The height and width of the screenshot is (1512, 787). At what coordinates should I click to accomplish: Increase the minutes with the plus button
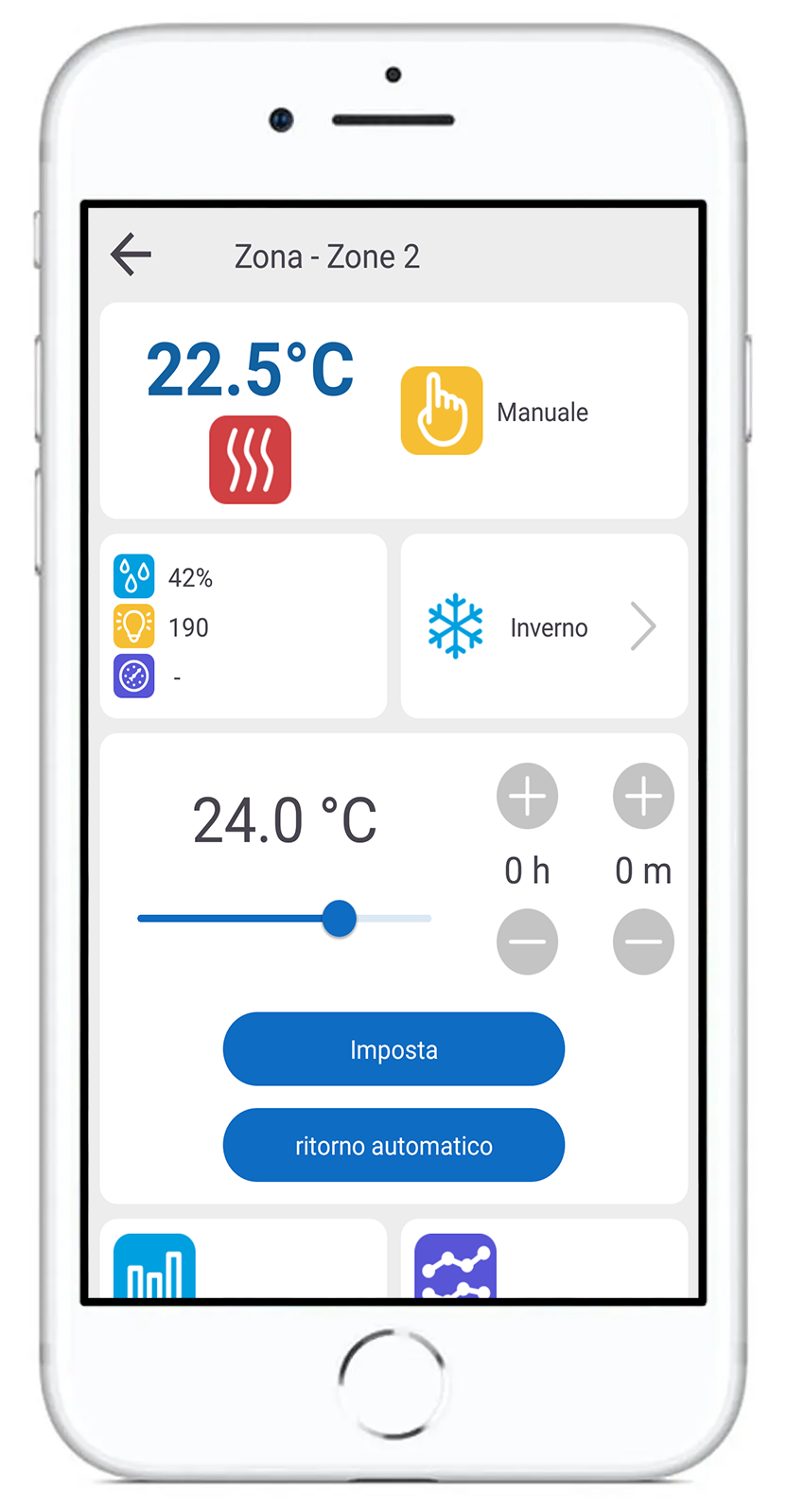click(643, 796)
